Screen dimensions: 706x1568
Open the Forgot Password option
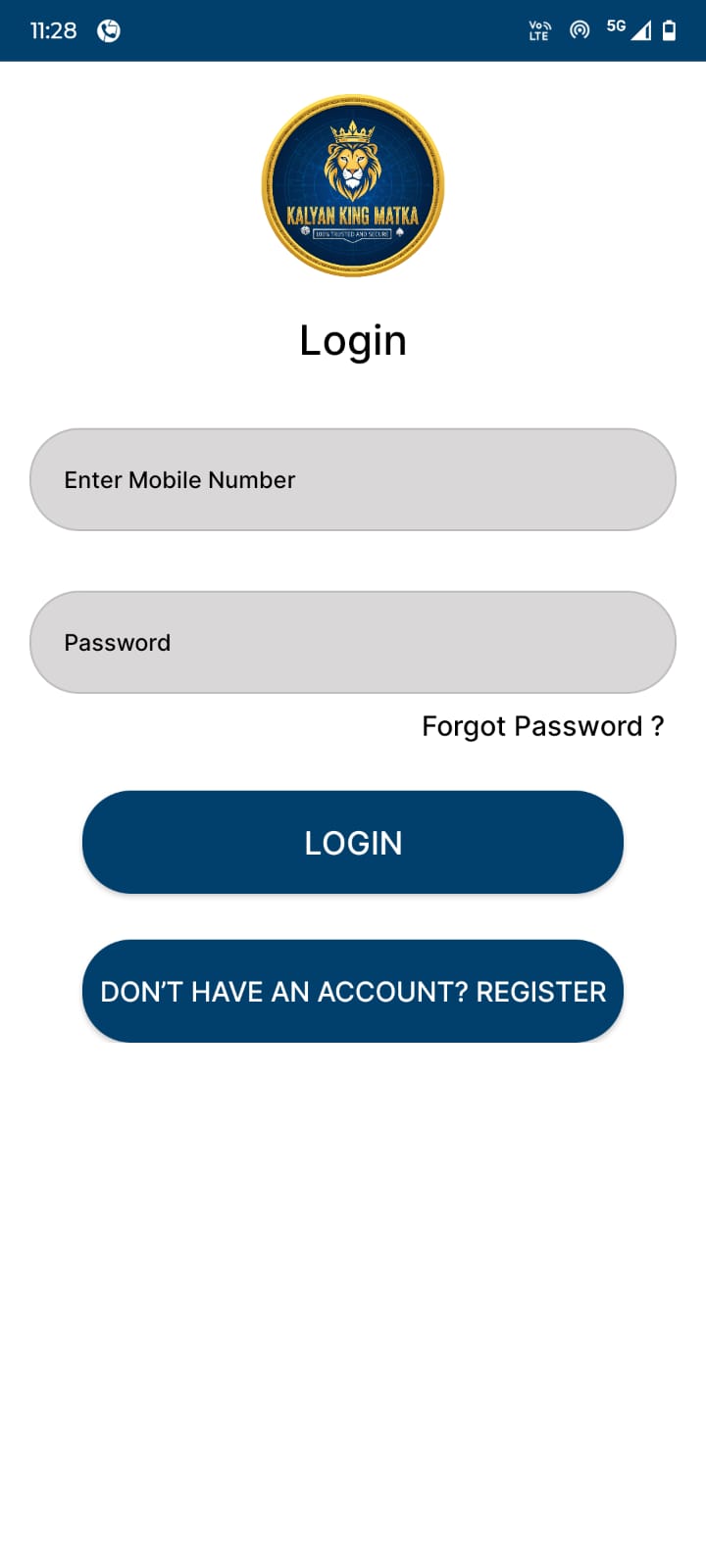[x=542, y=726]
